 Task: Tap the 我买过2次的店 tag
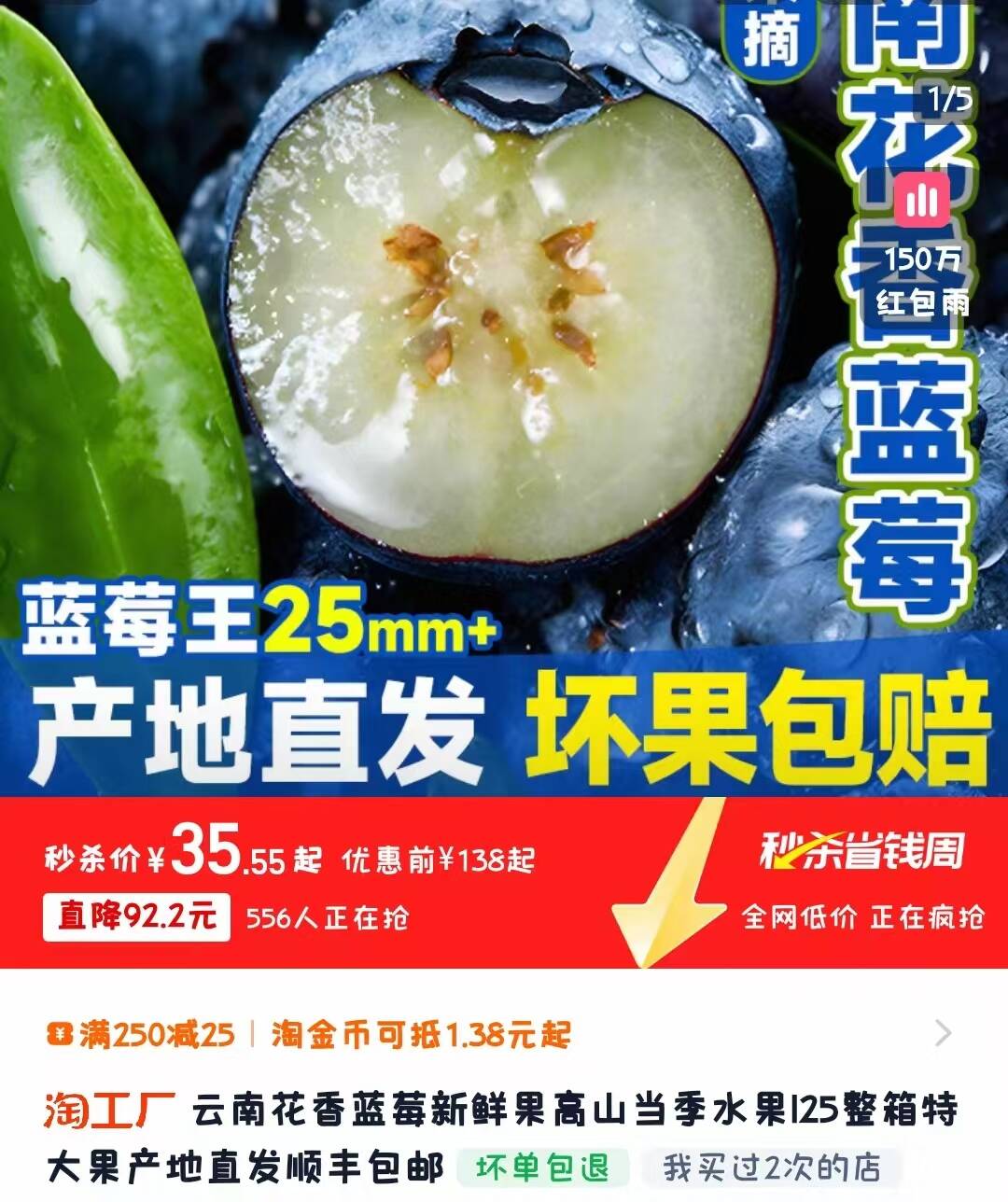[x=771, y=1167]
